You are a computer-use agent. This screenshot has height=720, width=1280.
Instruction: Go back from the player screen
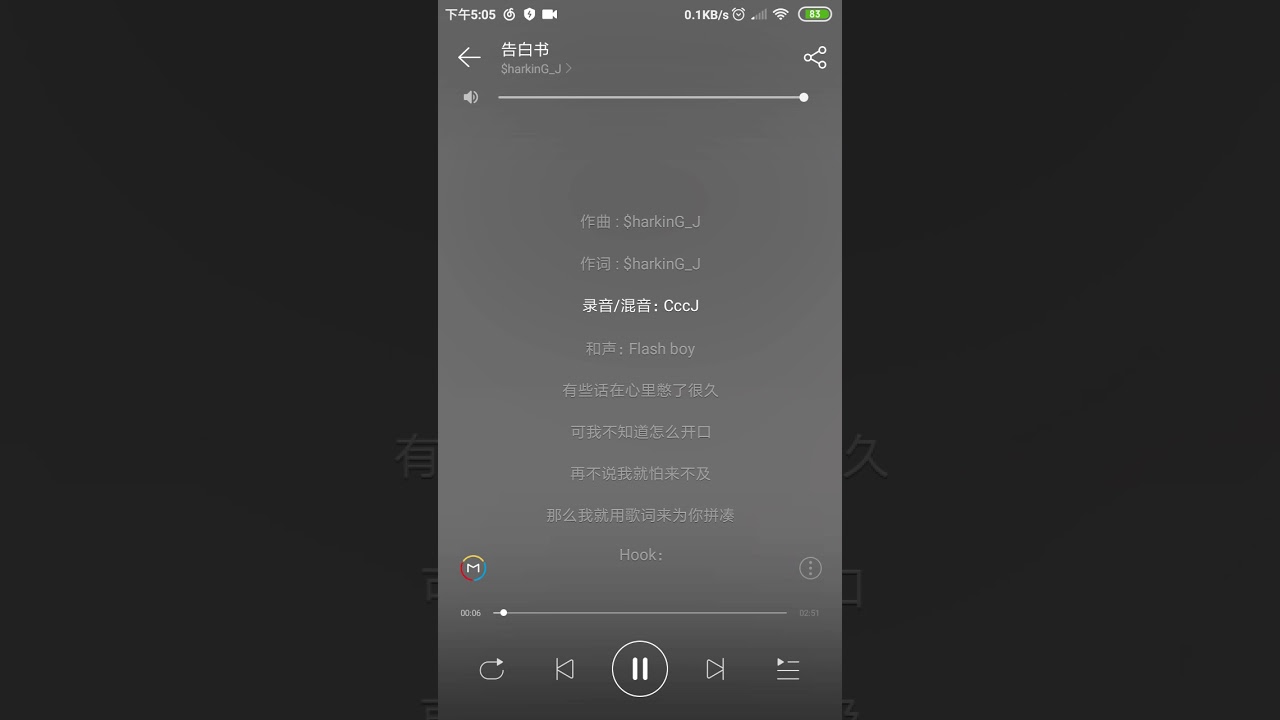(469, 58)
